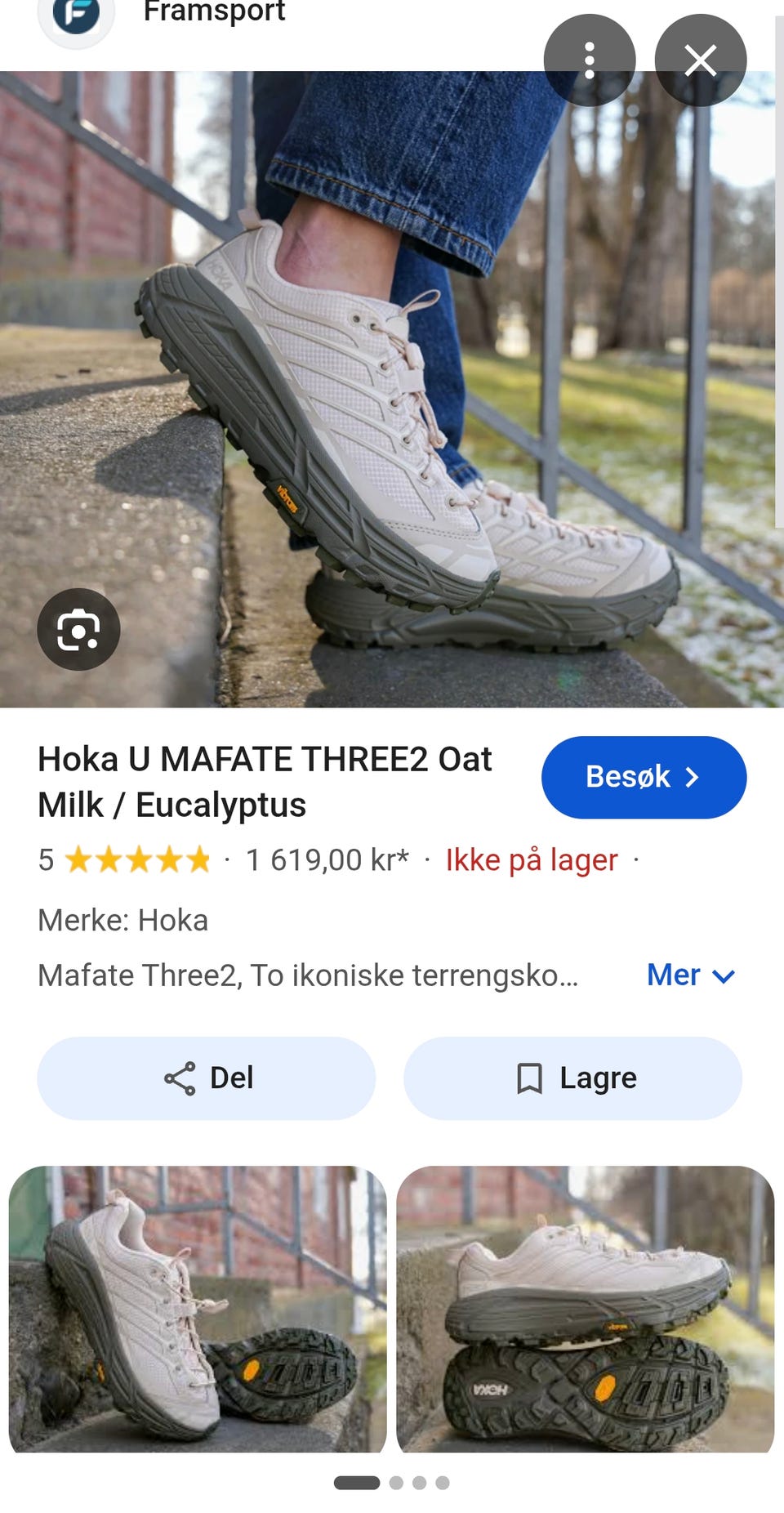Open the three-dot overflow menu
This screenshot has height=1513, width=784.
point(590,60)
